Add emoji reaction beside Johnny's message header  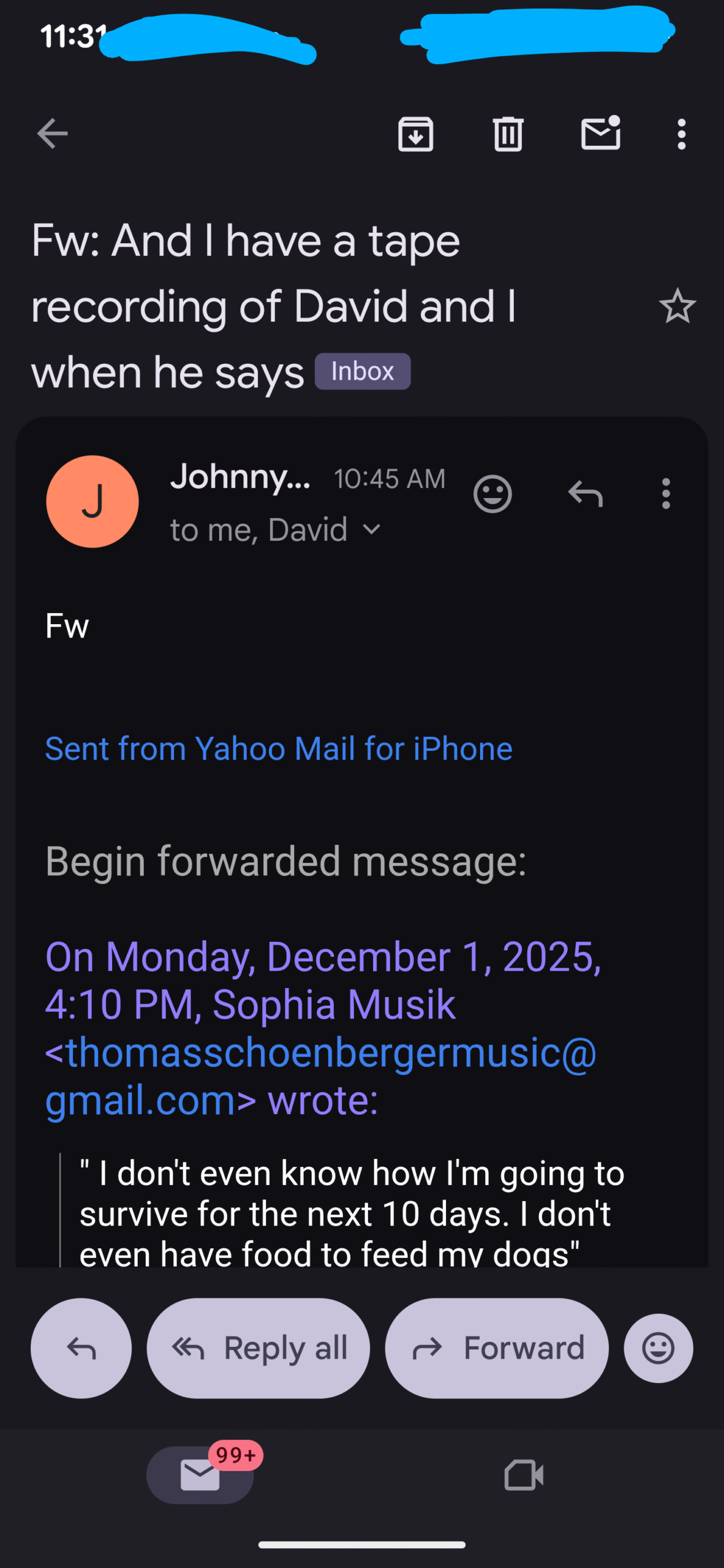click(x=492, y=494)
